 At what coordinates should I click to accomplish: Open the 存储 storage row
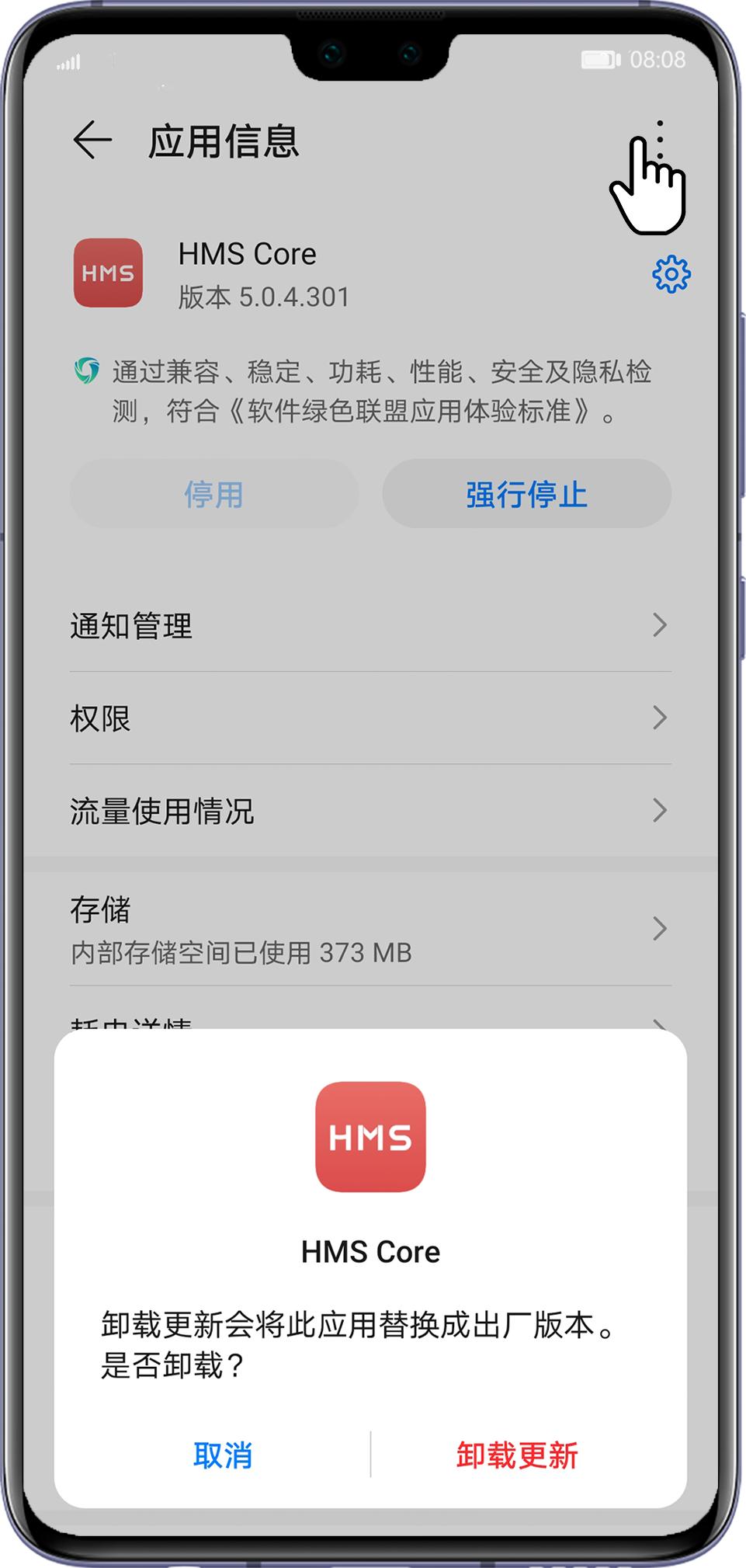tap(370, 928)
